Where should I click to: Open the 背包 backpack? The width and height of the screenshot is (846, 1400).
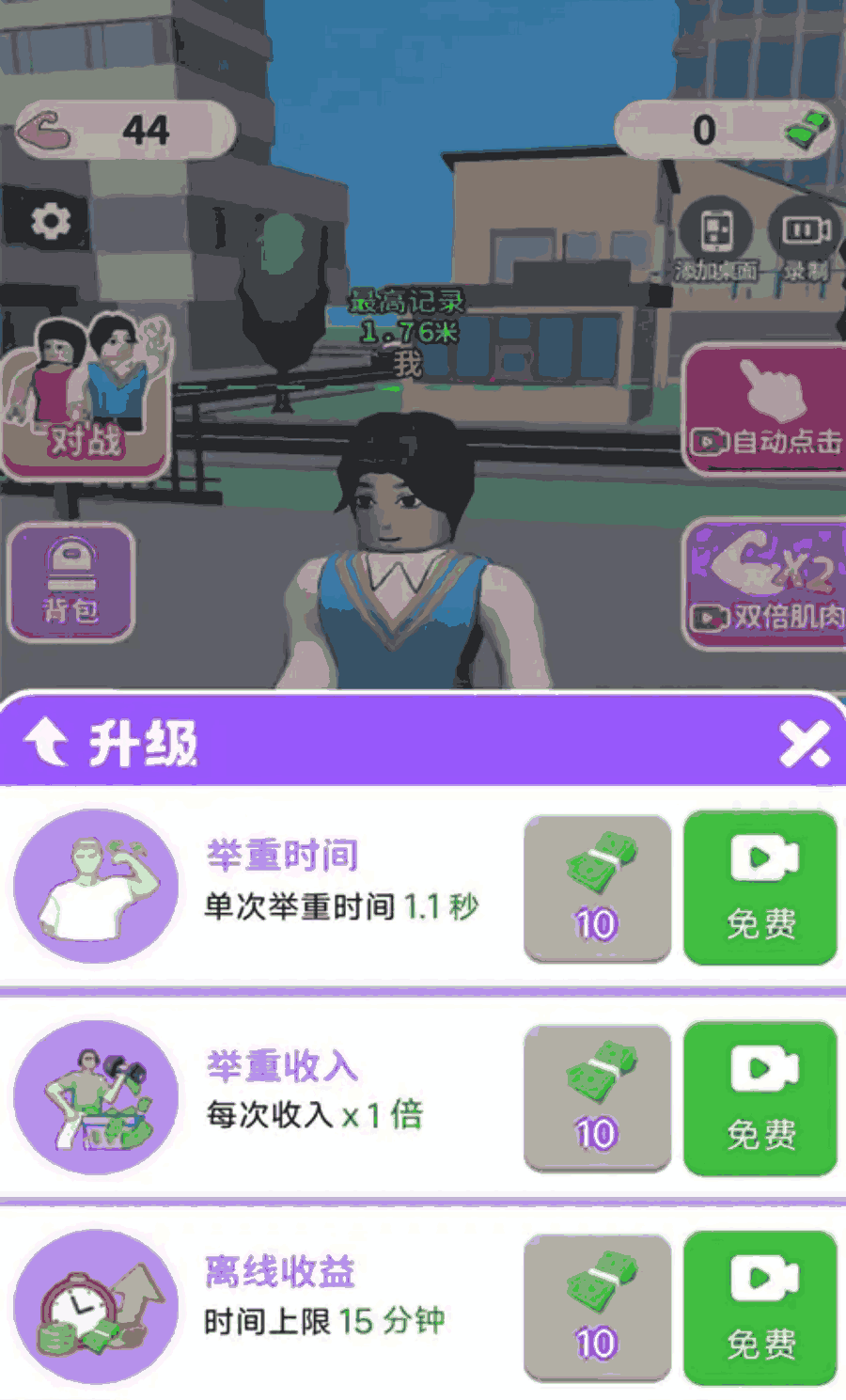[x=71, y=583]
